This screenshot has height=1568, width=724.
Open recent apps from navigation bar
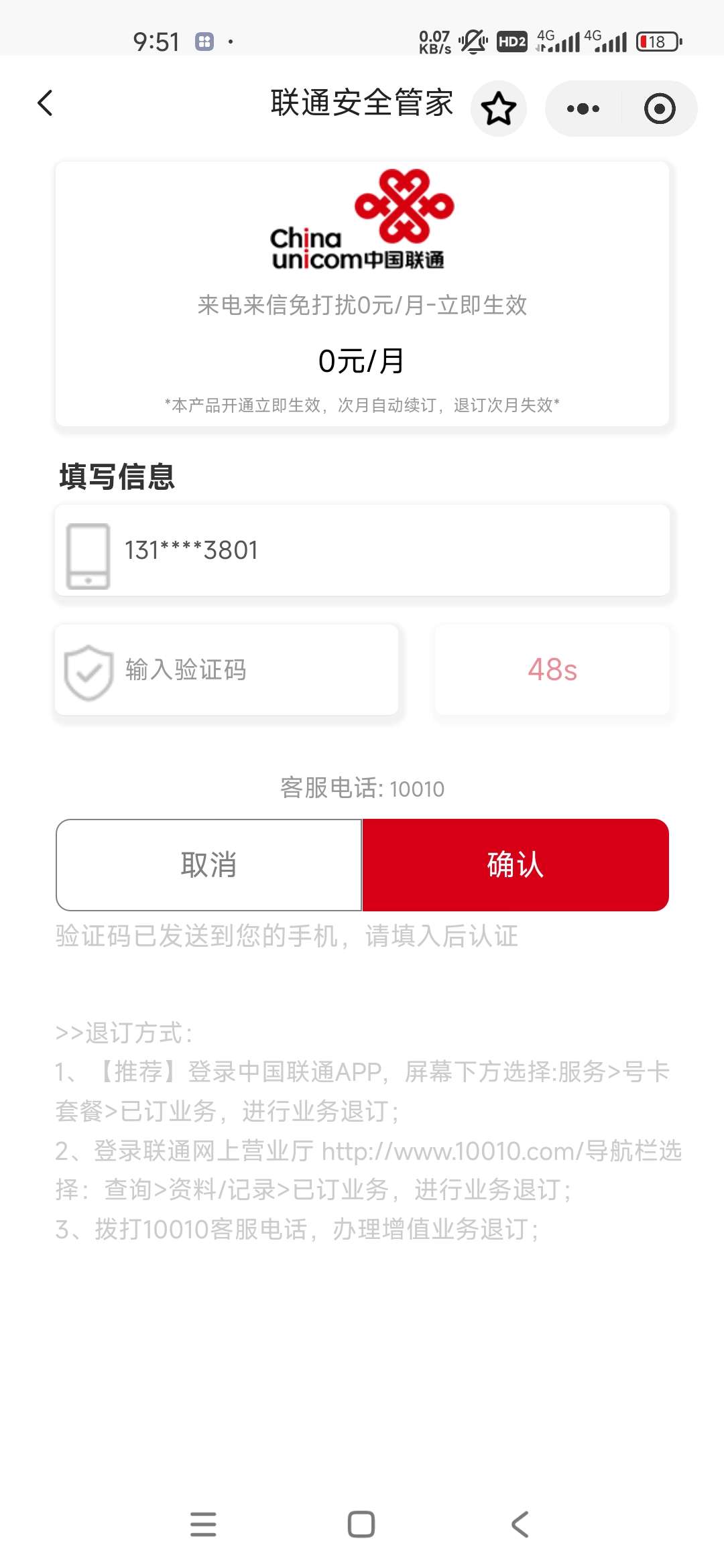click(203, 1524)
